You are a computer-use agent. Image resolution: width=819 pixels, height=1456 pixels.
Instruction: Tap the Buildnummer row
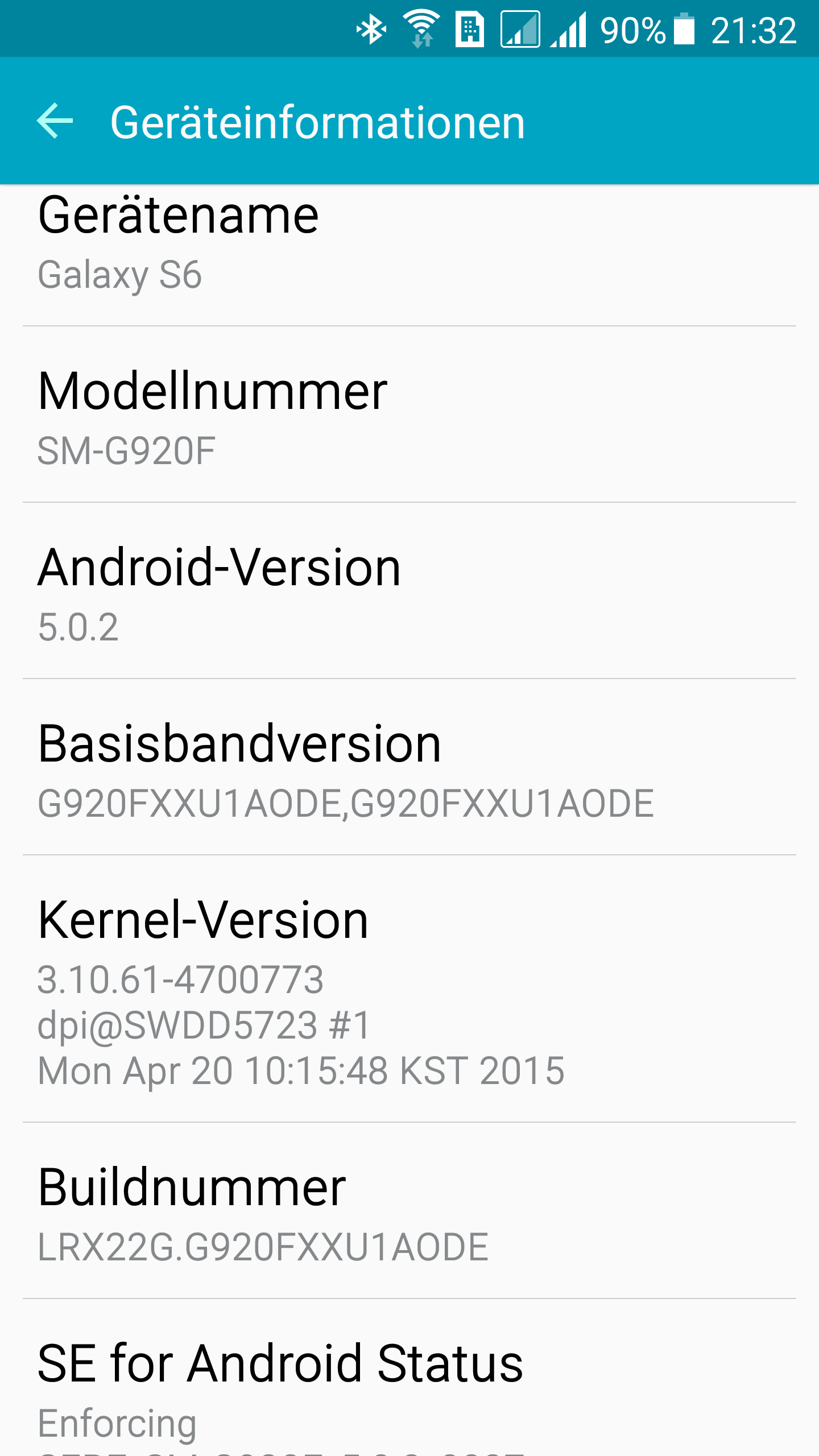[409, 1211]
